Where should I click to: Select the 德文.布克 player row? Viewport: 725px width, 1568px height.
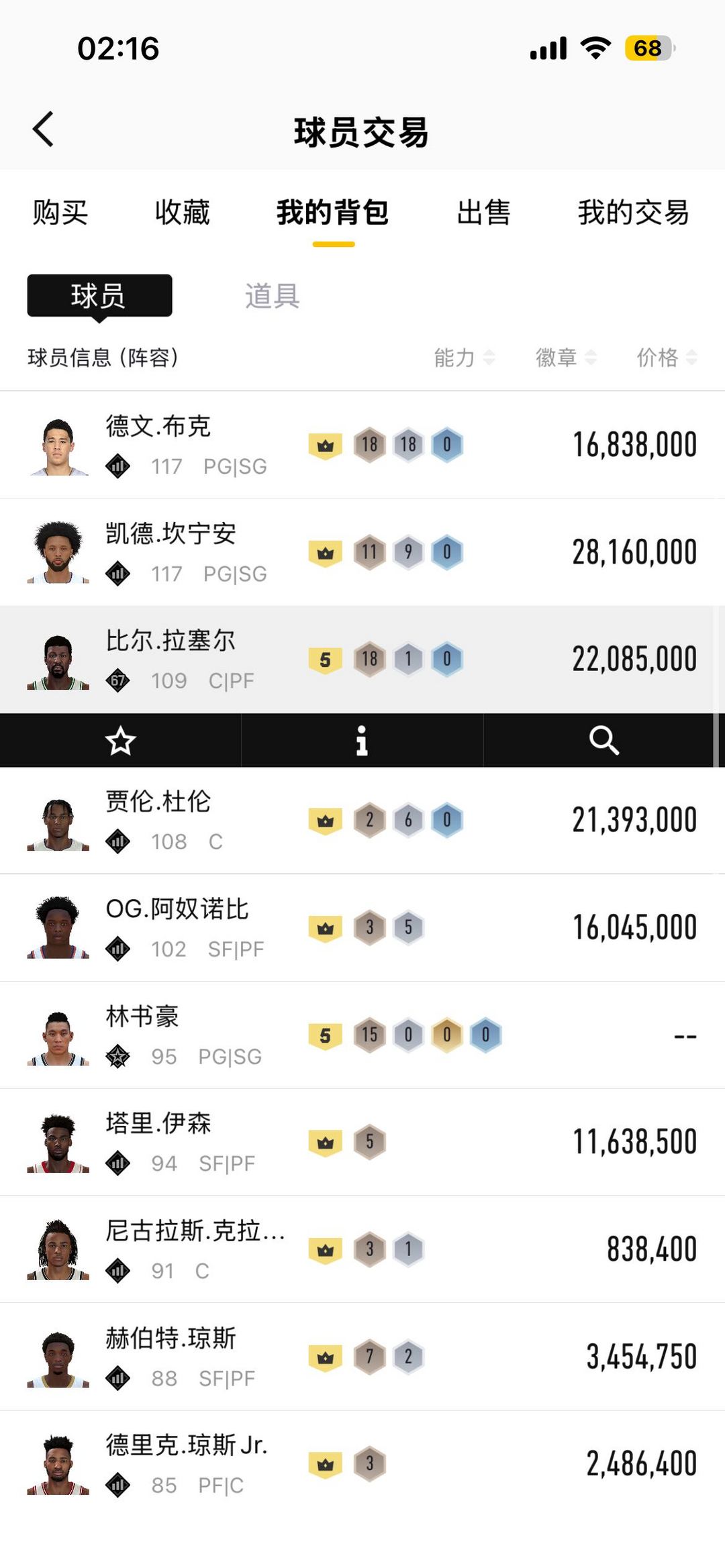[362, 446]
